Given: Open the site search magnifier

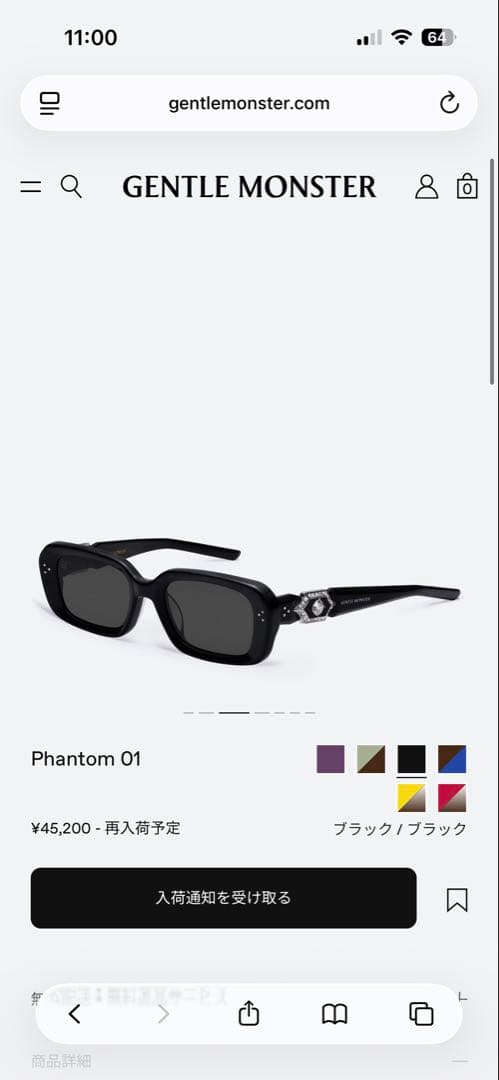Looking at the screenshot, I should coord(71,186).
